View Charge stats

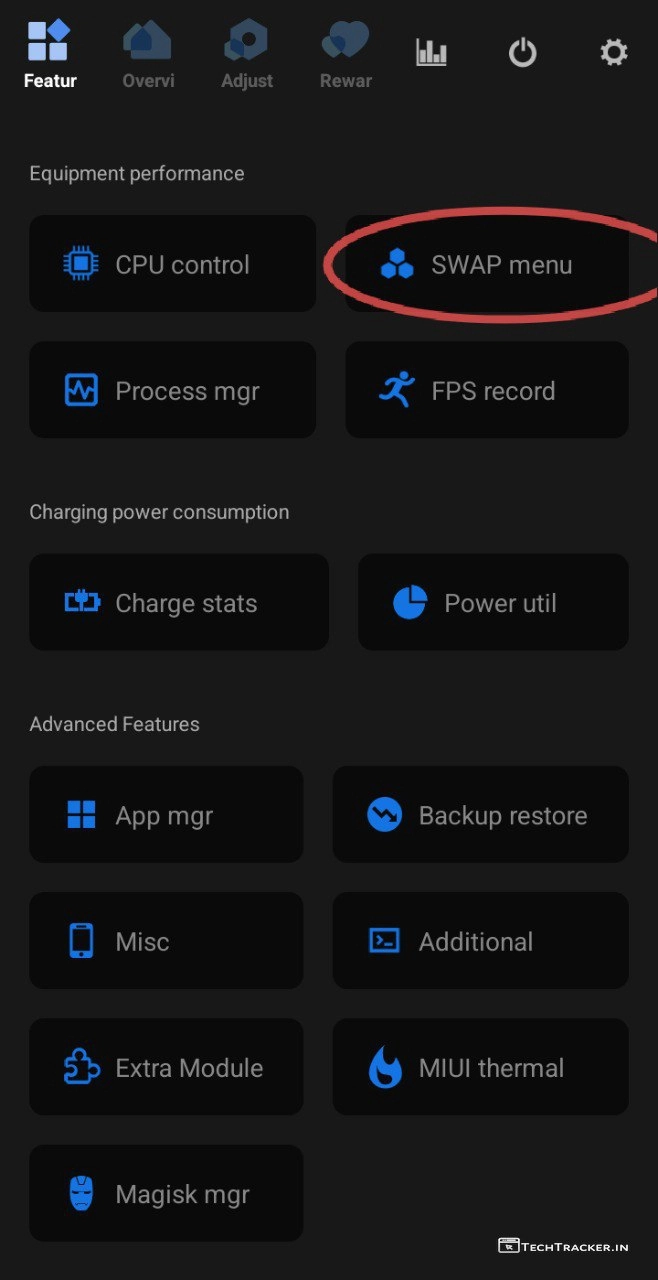coord(178,603)
